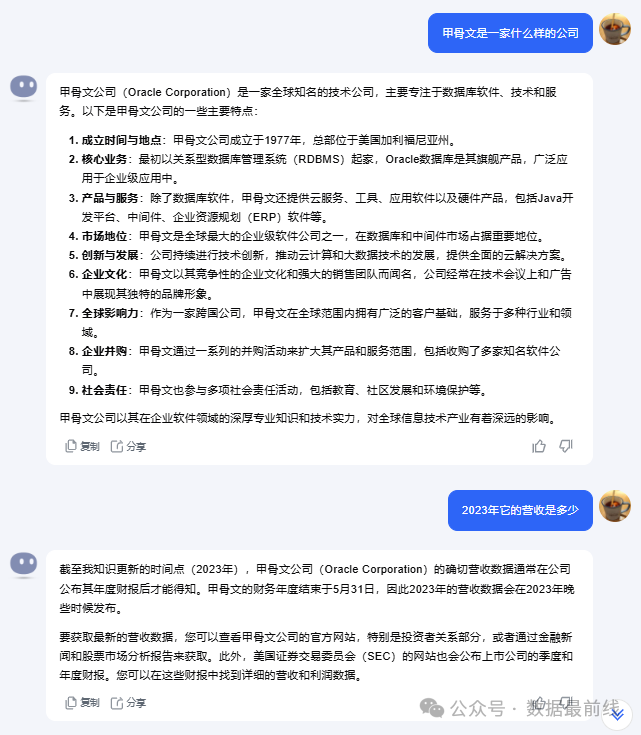Dislike the Oracle company overview answer
Screen dimensions: 641x735
point(566,446)
